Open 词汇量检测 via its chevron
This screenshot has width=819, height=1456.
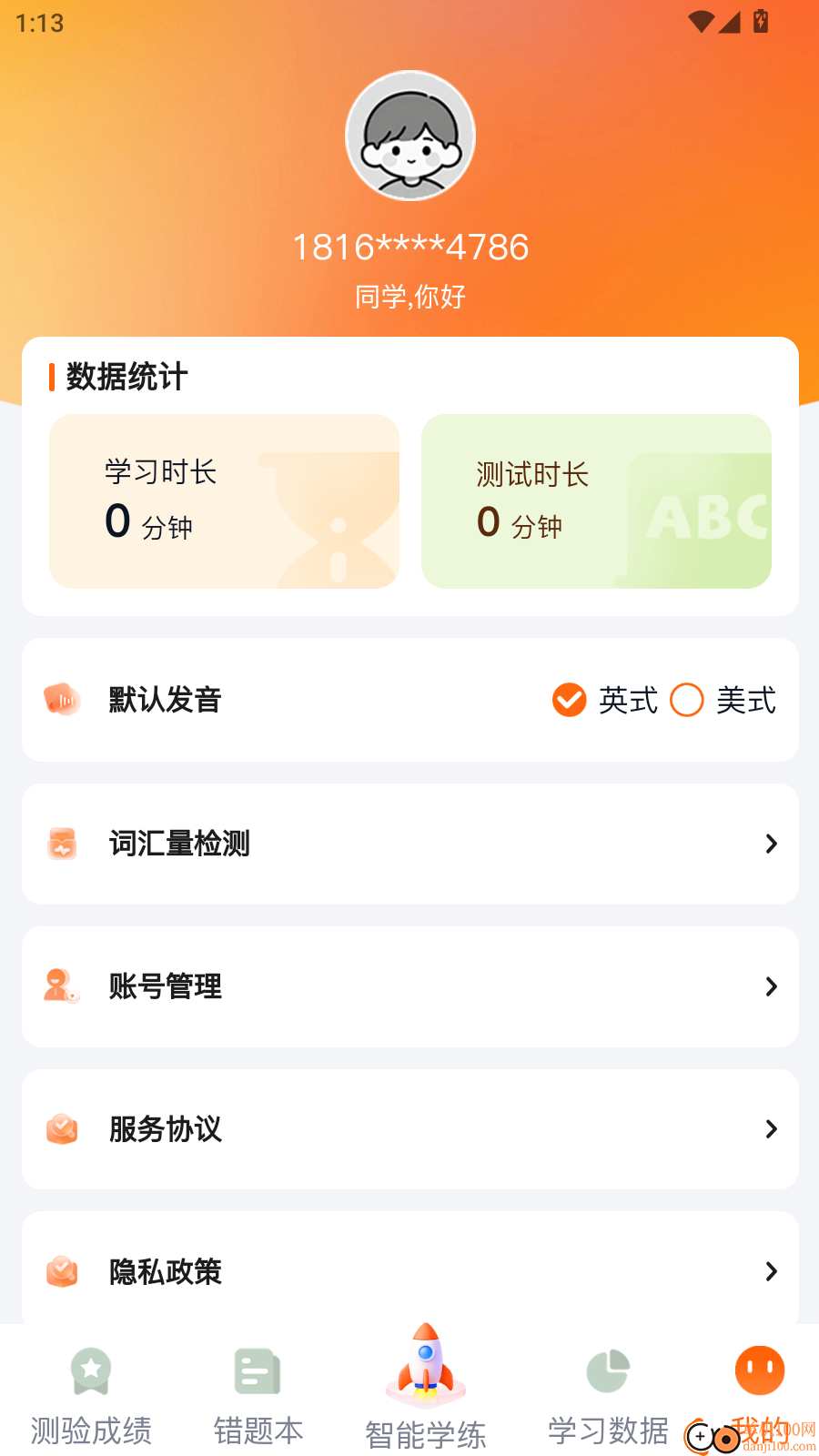pos(771,844)
